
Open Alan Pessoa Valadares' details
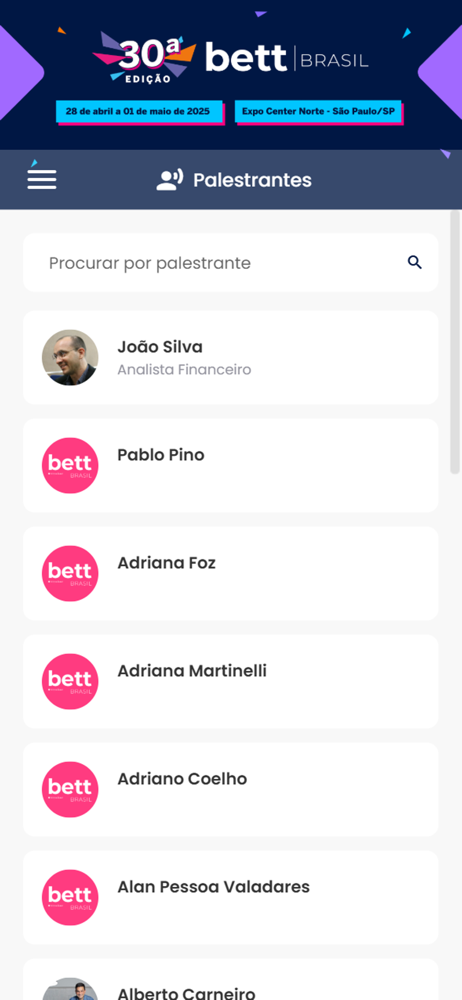tap(230, 897)
